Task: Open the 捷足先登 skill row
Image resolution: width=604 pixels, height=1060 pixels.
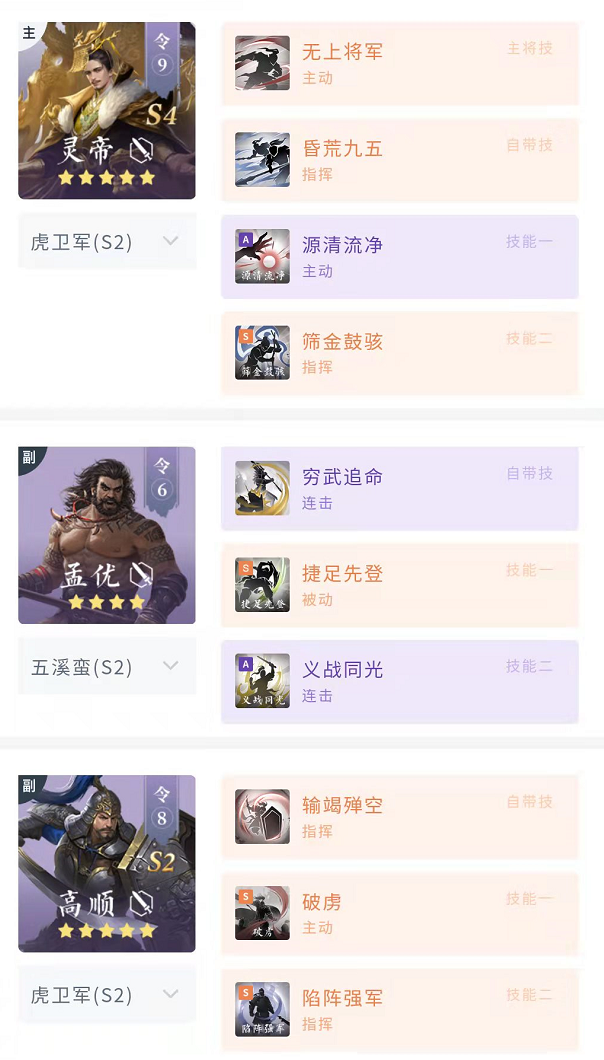Action: 399,585
